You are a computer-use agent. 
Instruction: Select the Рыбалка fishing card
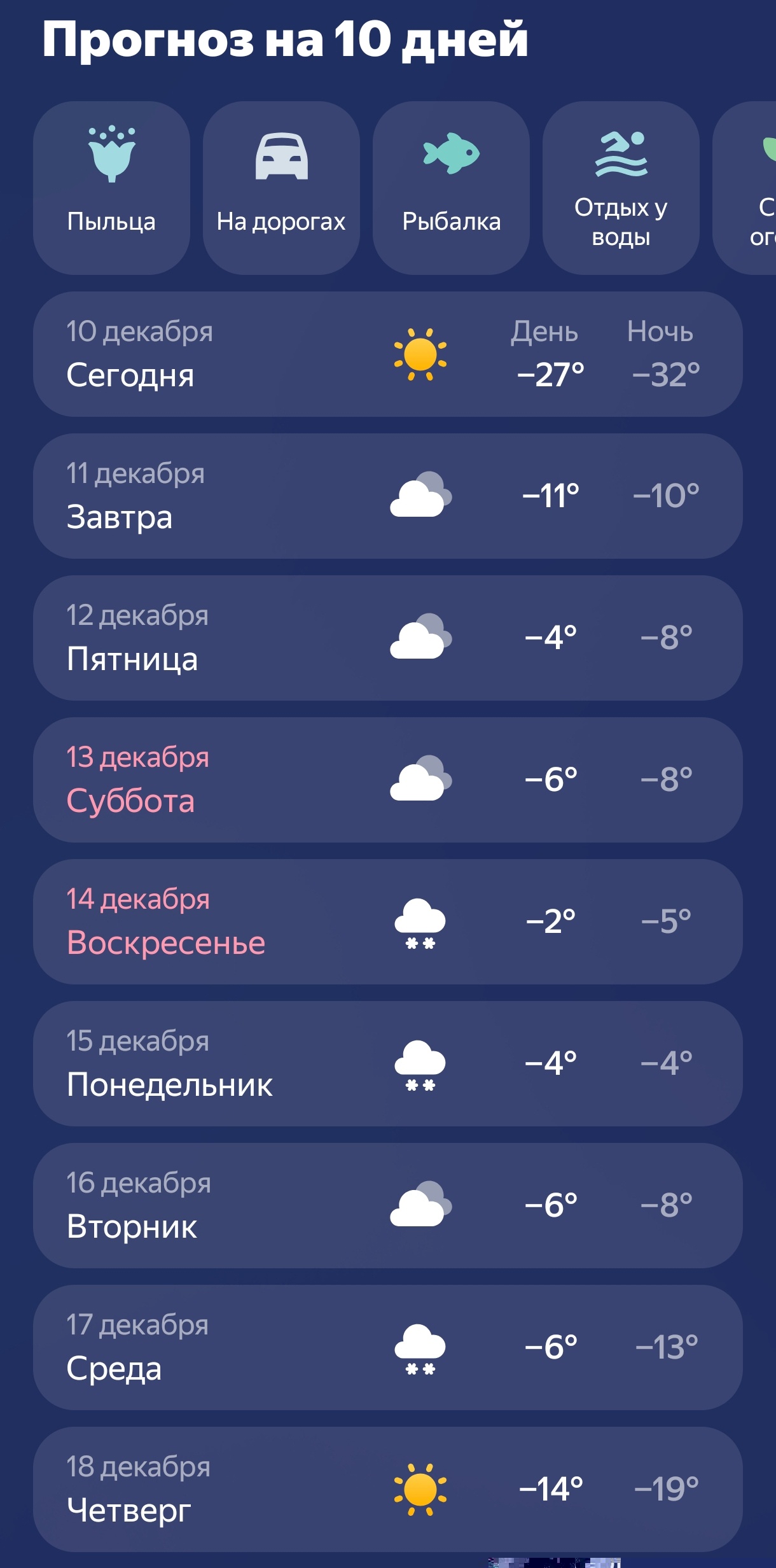point(451,188)
